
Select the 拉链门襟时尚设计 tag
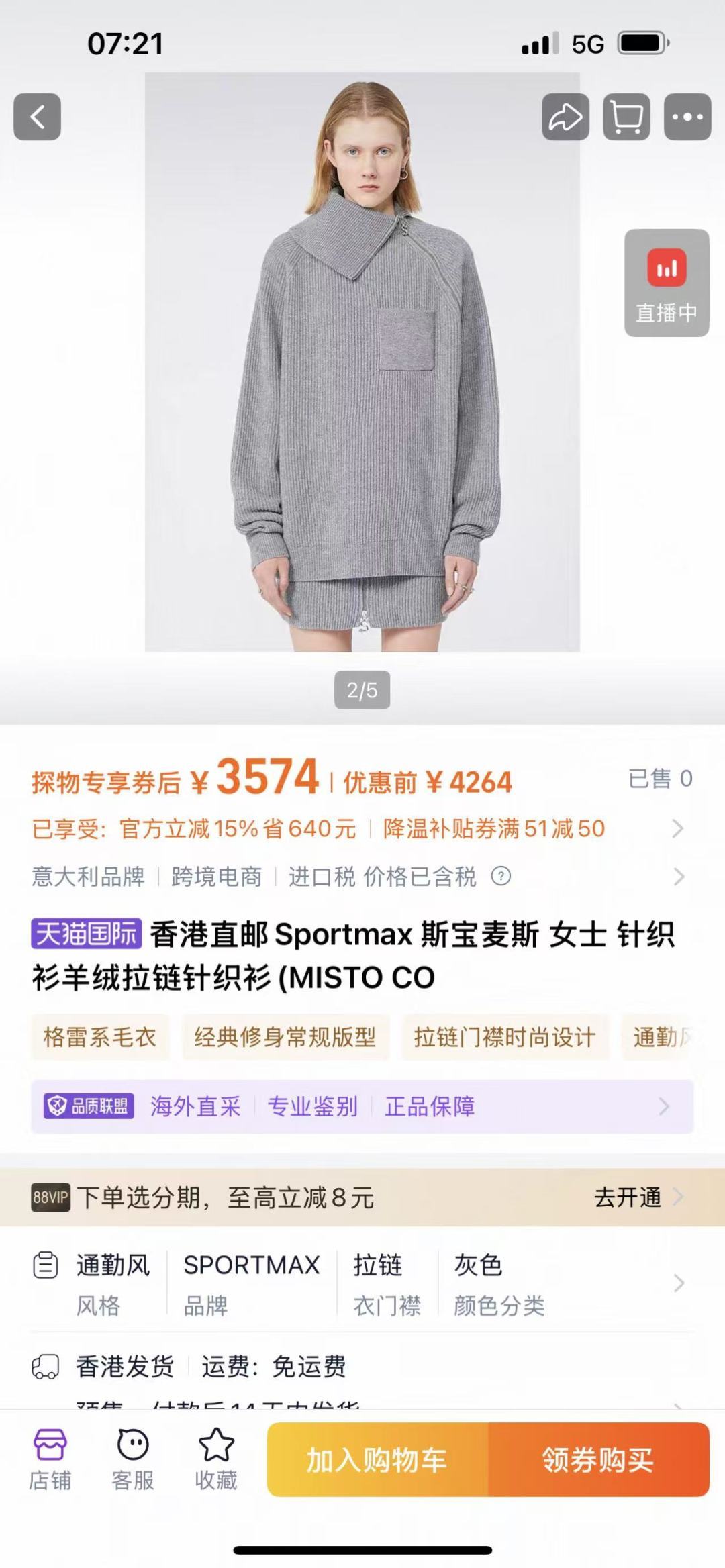[505, 1038]
